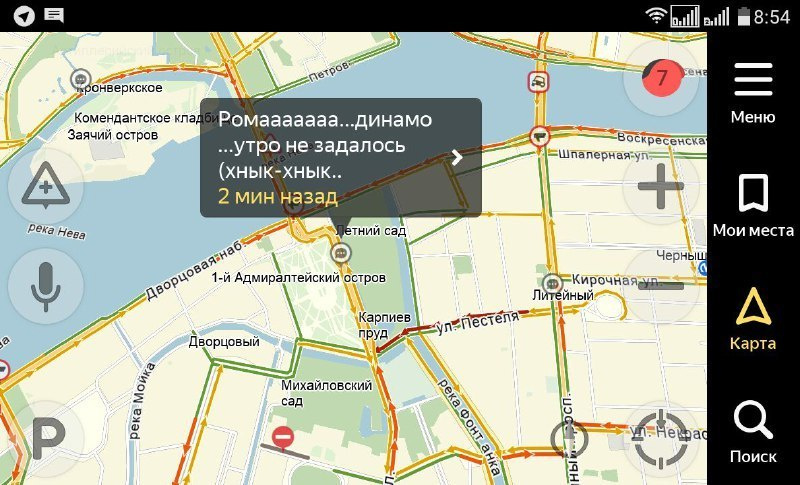Tap the chat marker at Летний сад
800x485 pixels.
(342, 254)
